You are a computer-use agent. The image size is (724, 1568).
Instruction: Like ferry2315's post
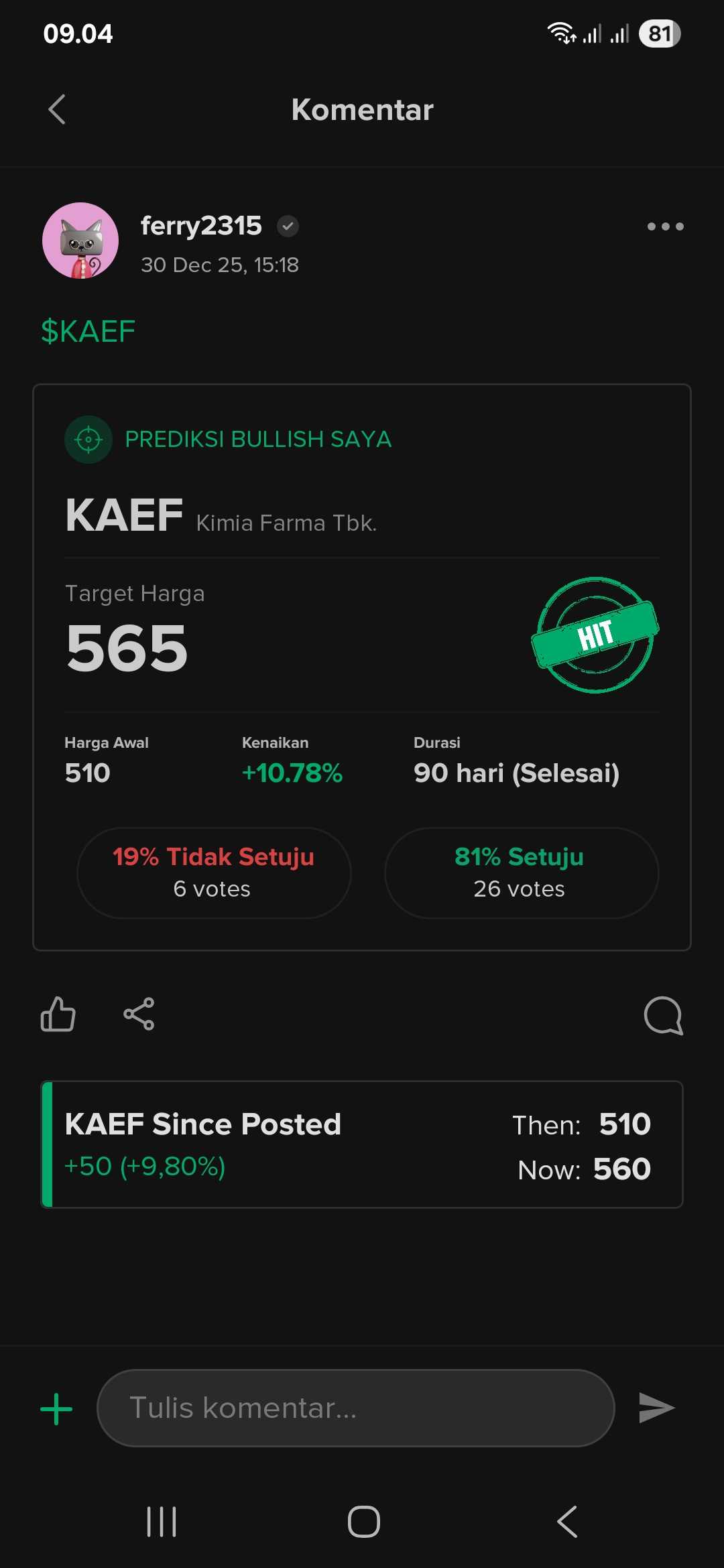(x=58, y=1014)
